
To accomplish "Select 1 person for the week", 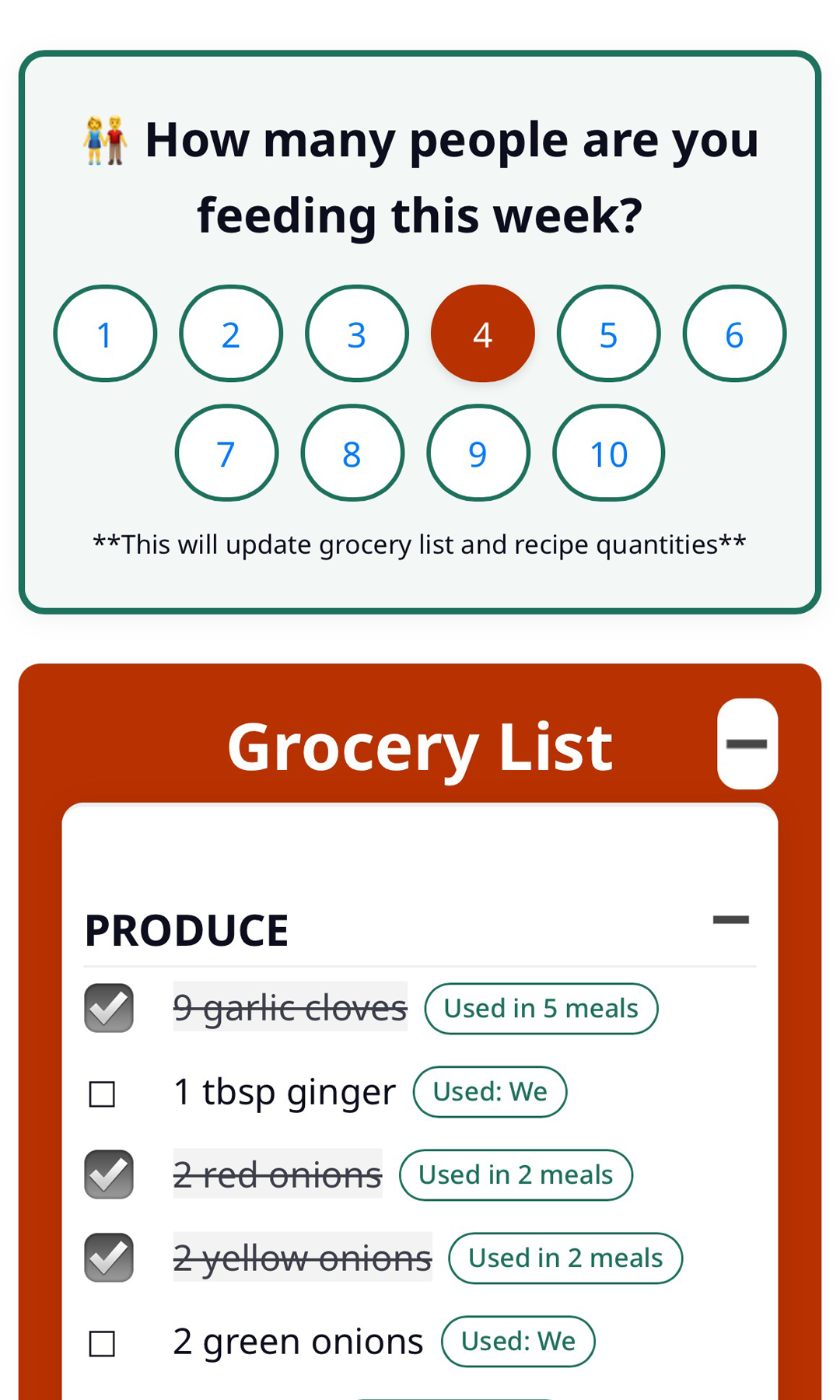I will pyautogui.click(x=105, y=333).
